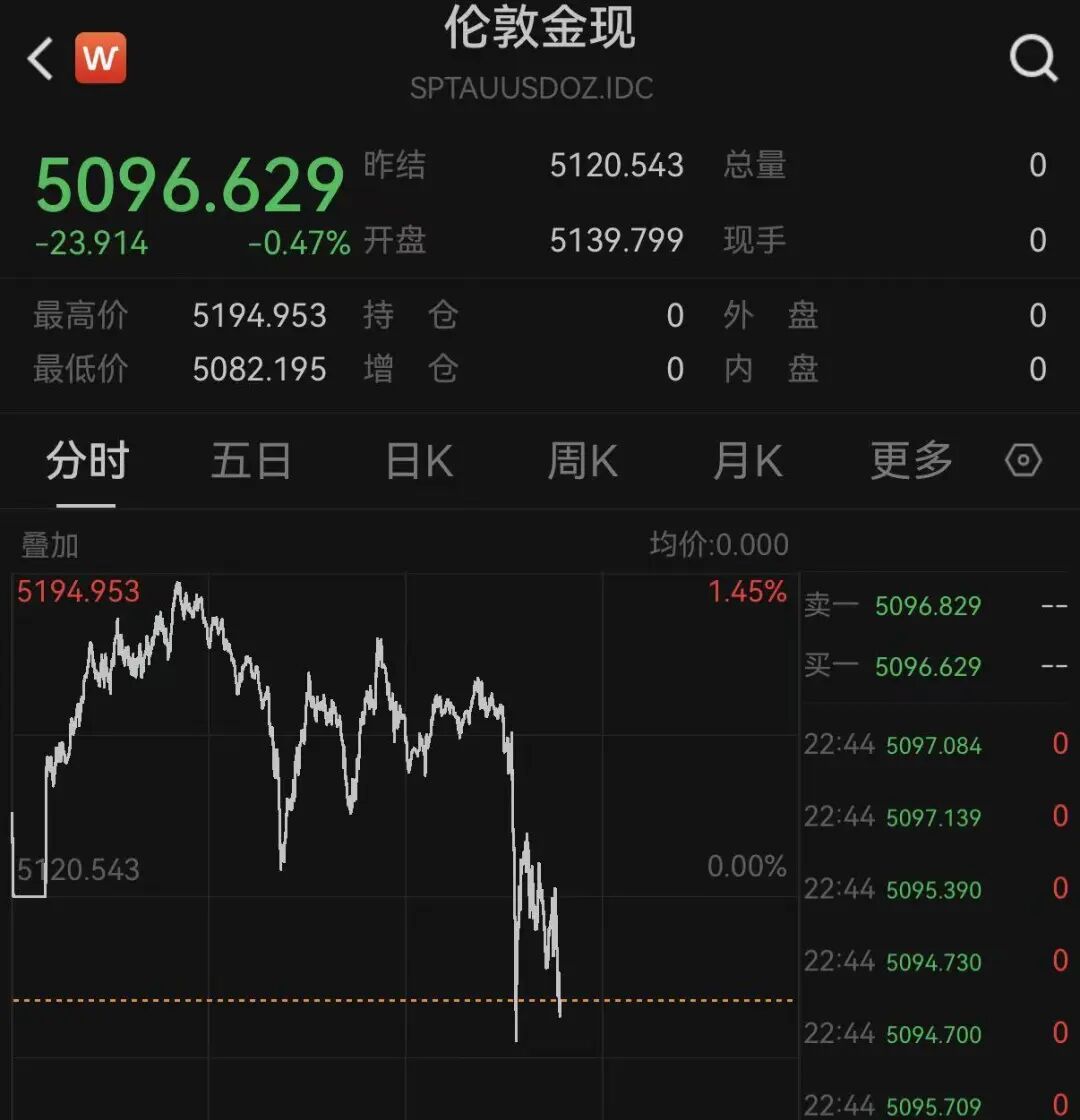
Task: Open chart settings hexagon icon
Action: pos(1023,461)
